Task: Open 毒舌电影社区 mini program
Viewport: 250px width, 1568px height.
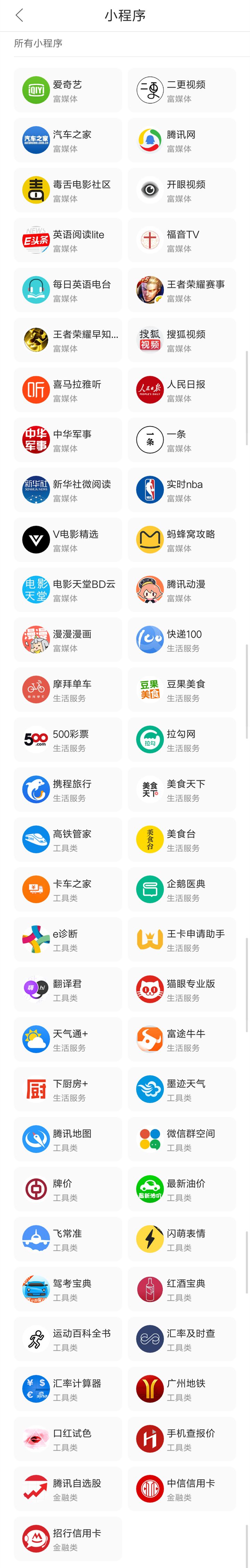Action: tap(68, 190)
